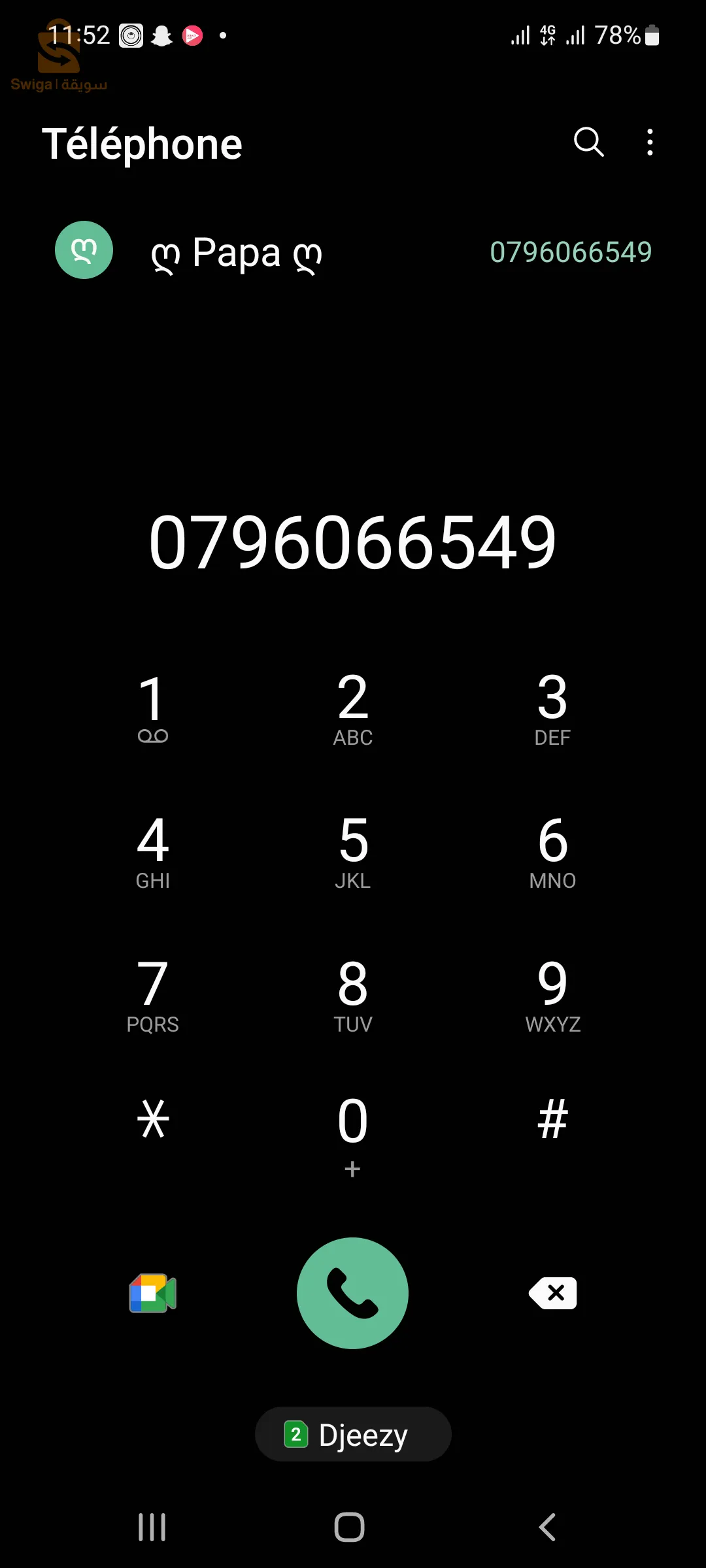The width and height of the screenshot is (706, 1568).
Task: Start a Google Meet video call
Action: (x=153, y=1293)
